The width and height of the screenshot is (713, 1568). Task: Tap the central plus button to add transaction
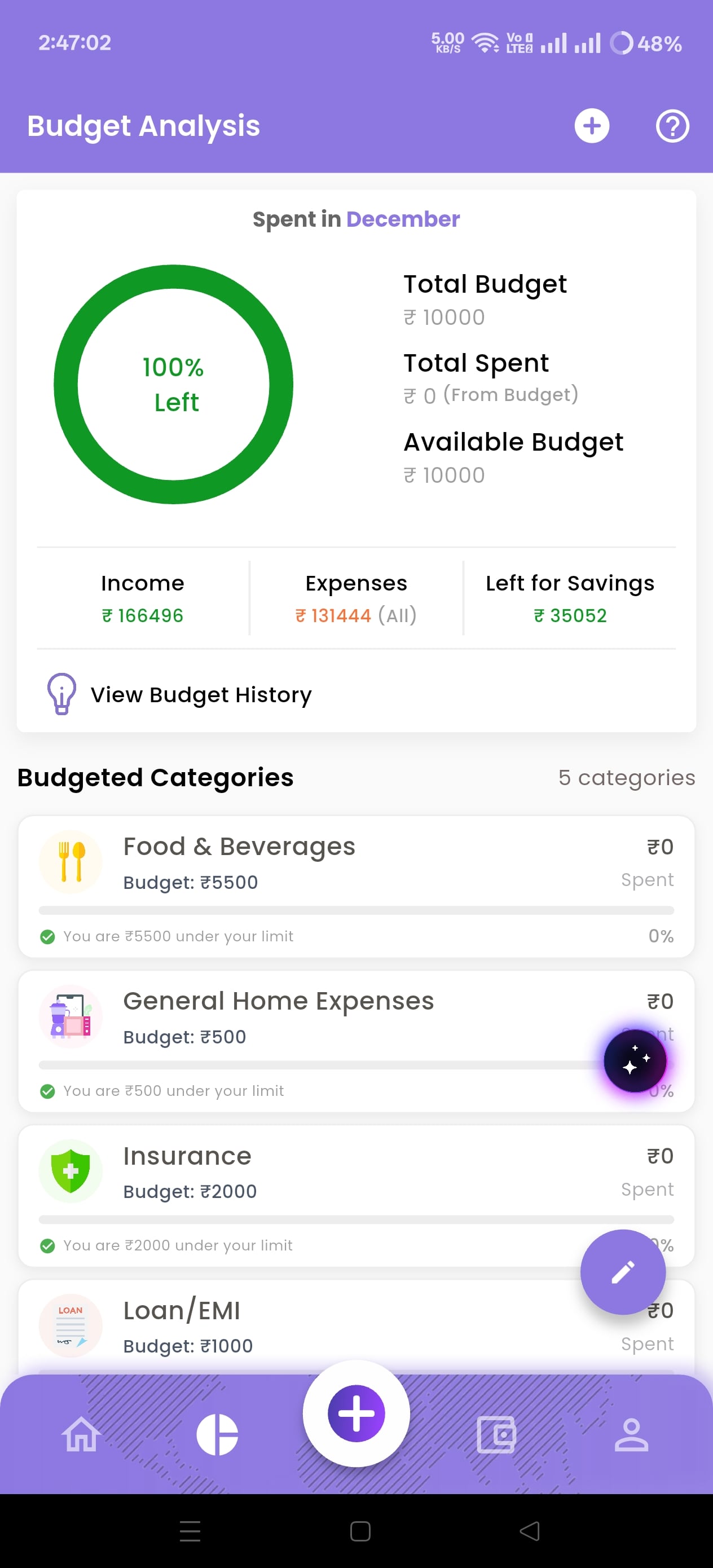(356, 1415)
